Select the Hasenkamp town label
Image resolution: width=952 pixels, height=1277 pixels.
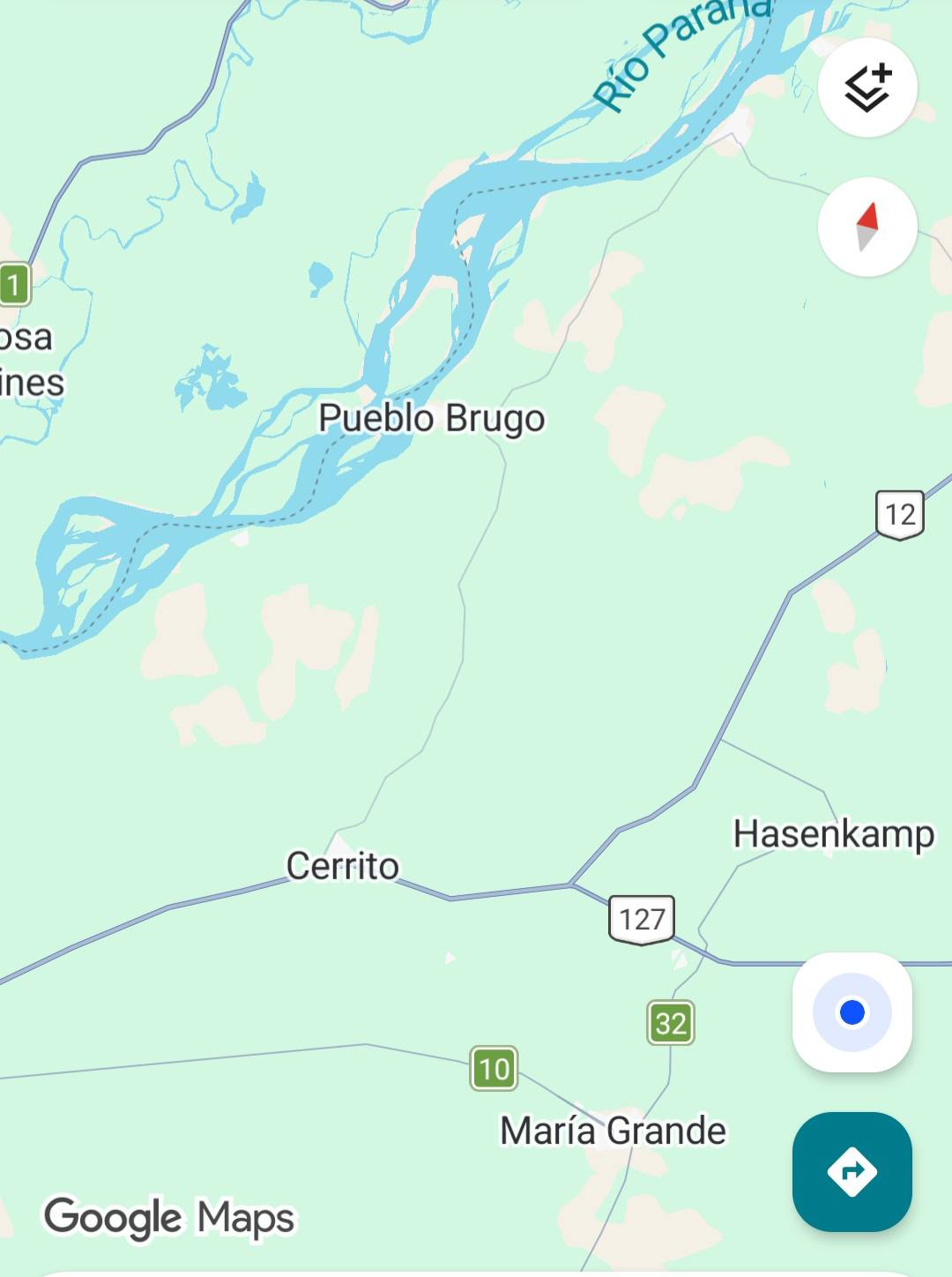click(x=833, y=833)
